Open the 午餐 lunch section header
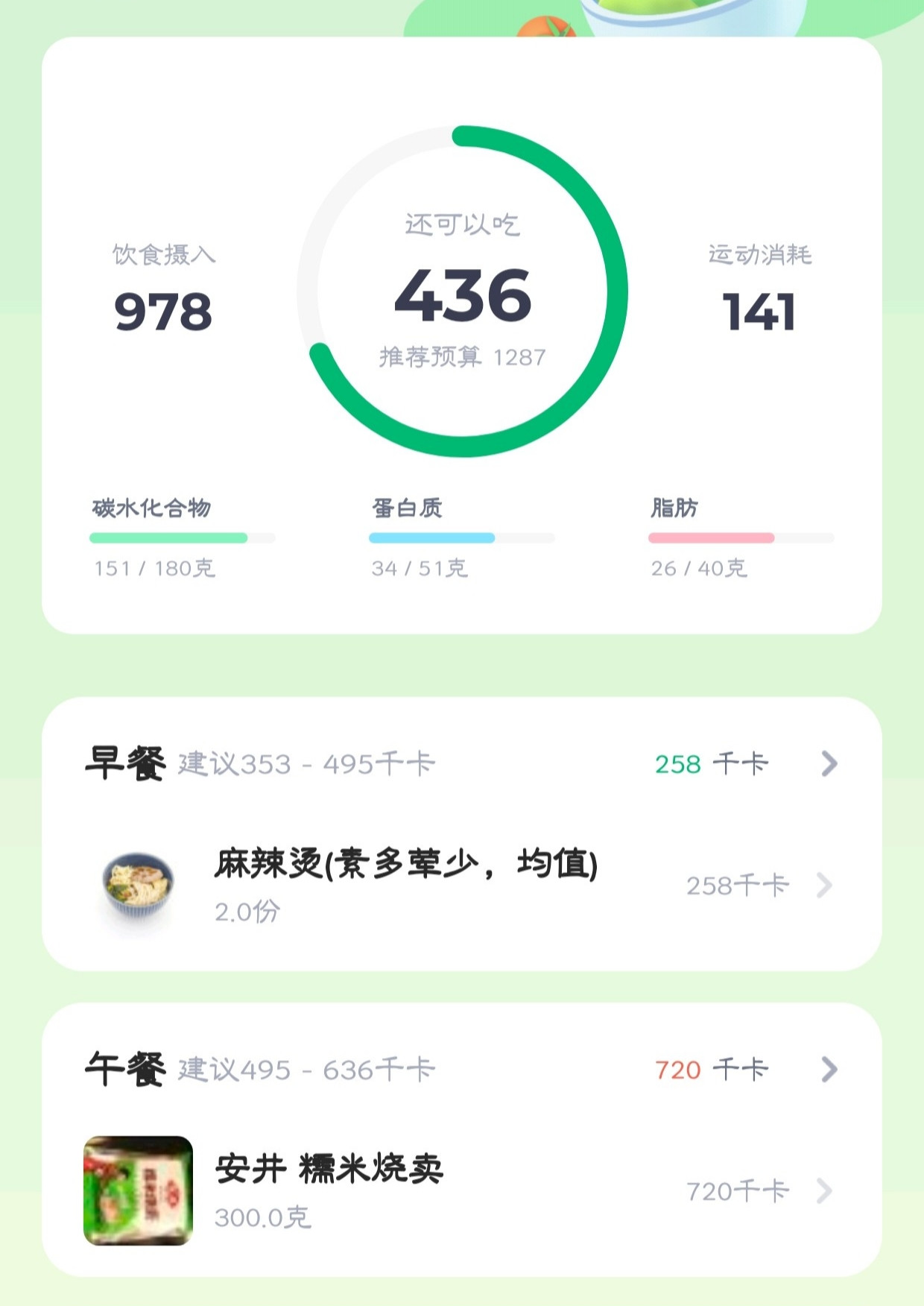The height and width of the screenshot is (1306, 924). (461, 1069)
